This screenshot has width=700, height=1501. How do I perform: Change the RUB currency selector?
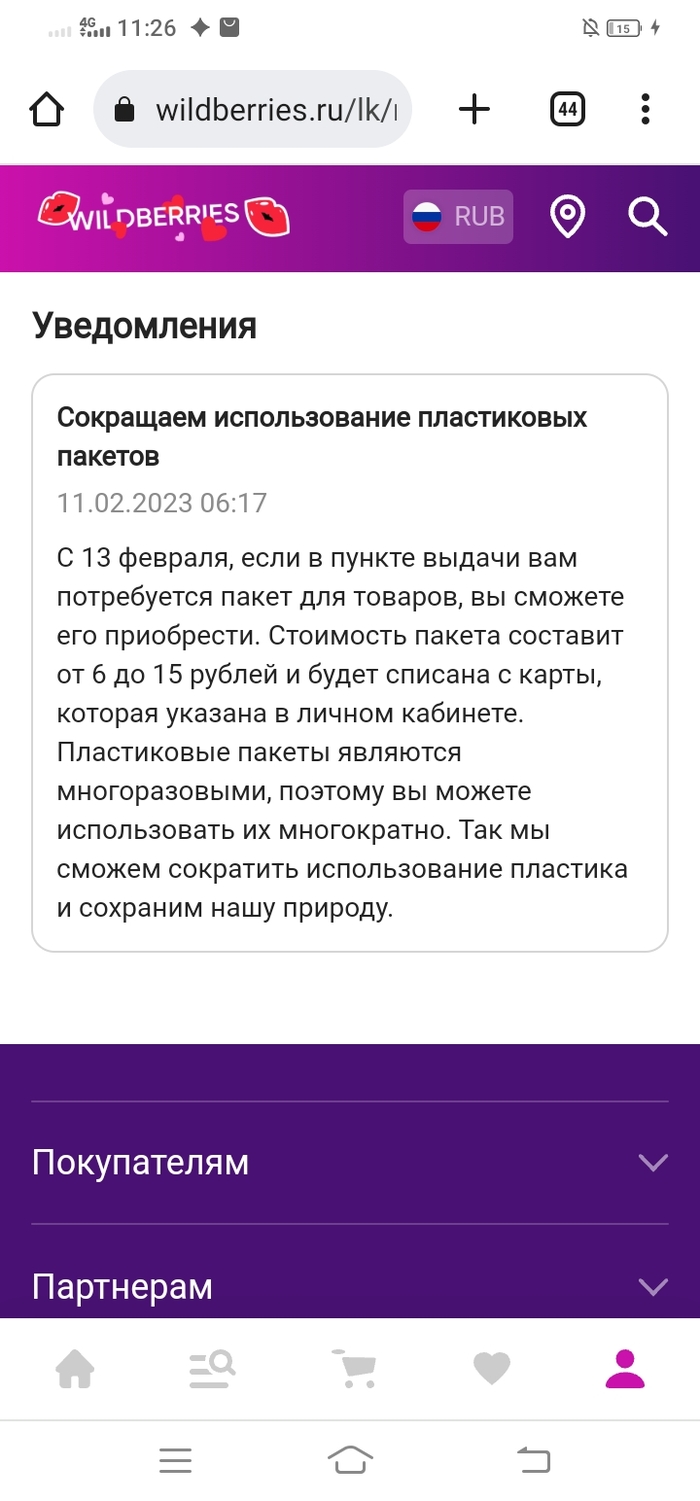click(x=458, y=217)
